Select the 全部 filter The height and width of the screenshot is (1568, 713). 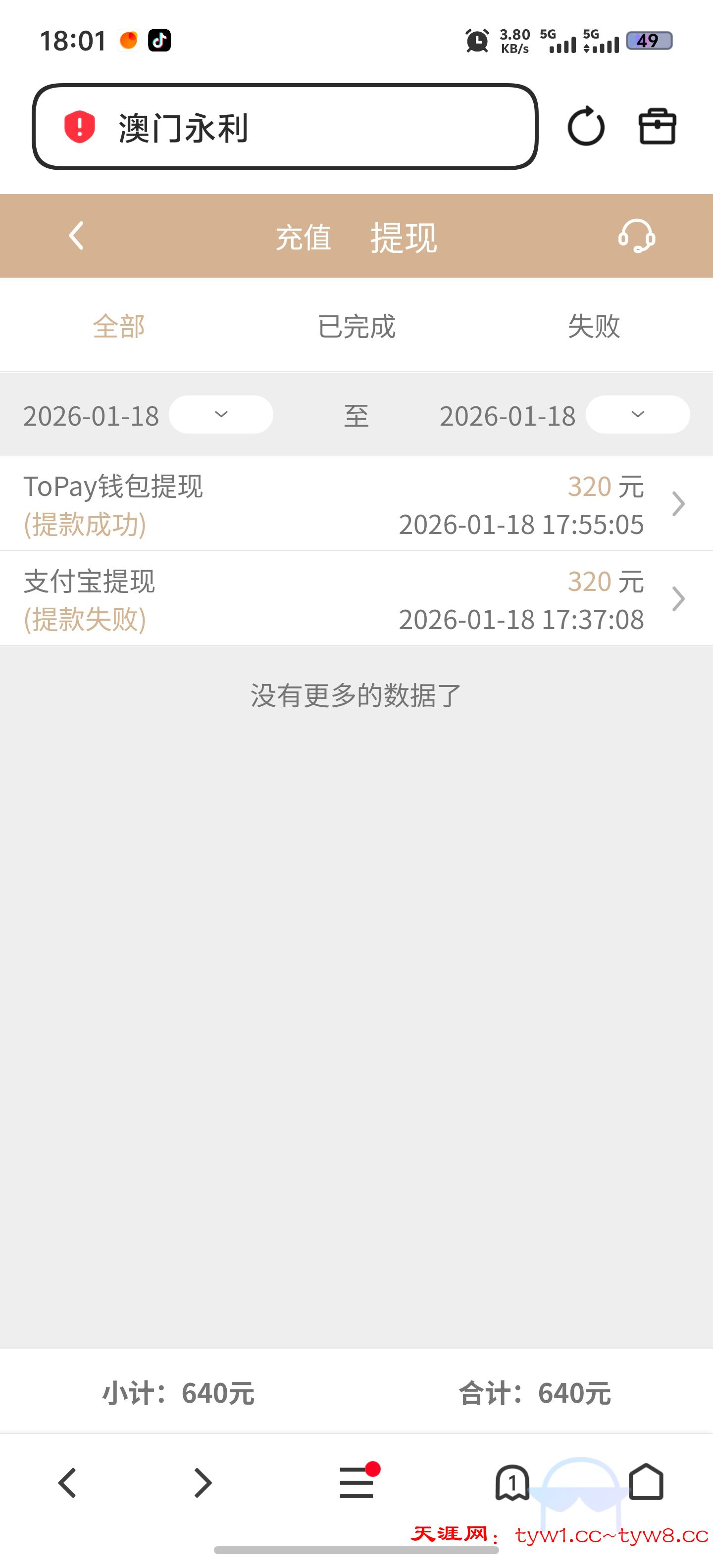click(120, 327)
